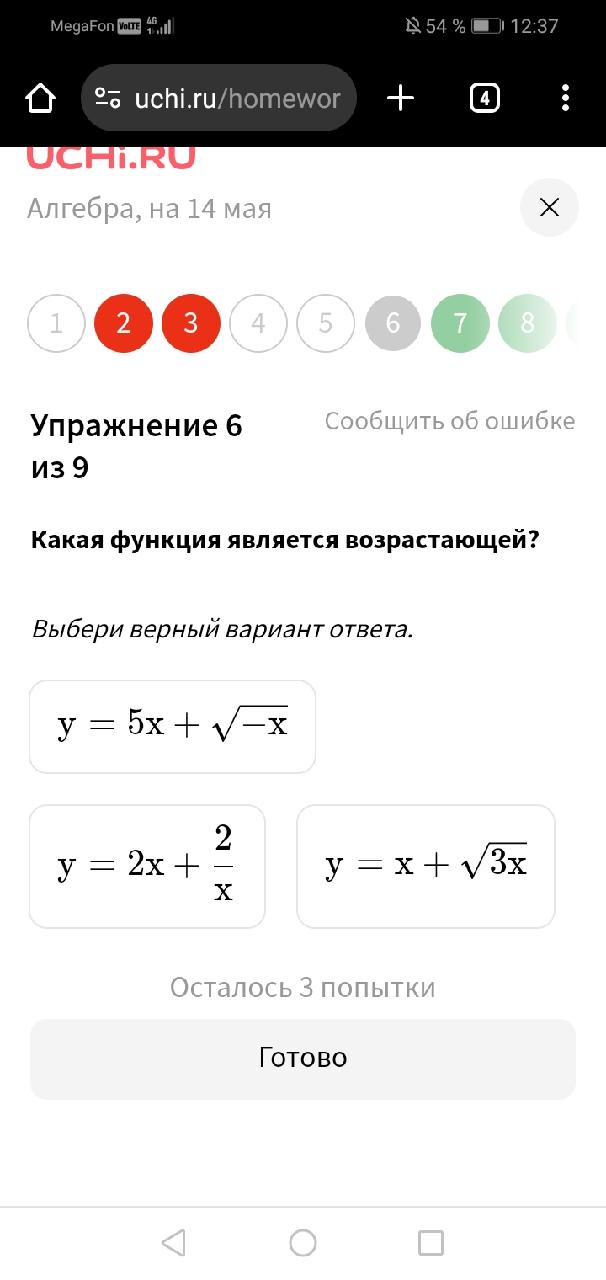Select answer y = 5x + √−x
The image size is (606, 1280).
172,727
